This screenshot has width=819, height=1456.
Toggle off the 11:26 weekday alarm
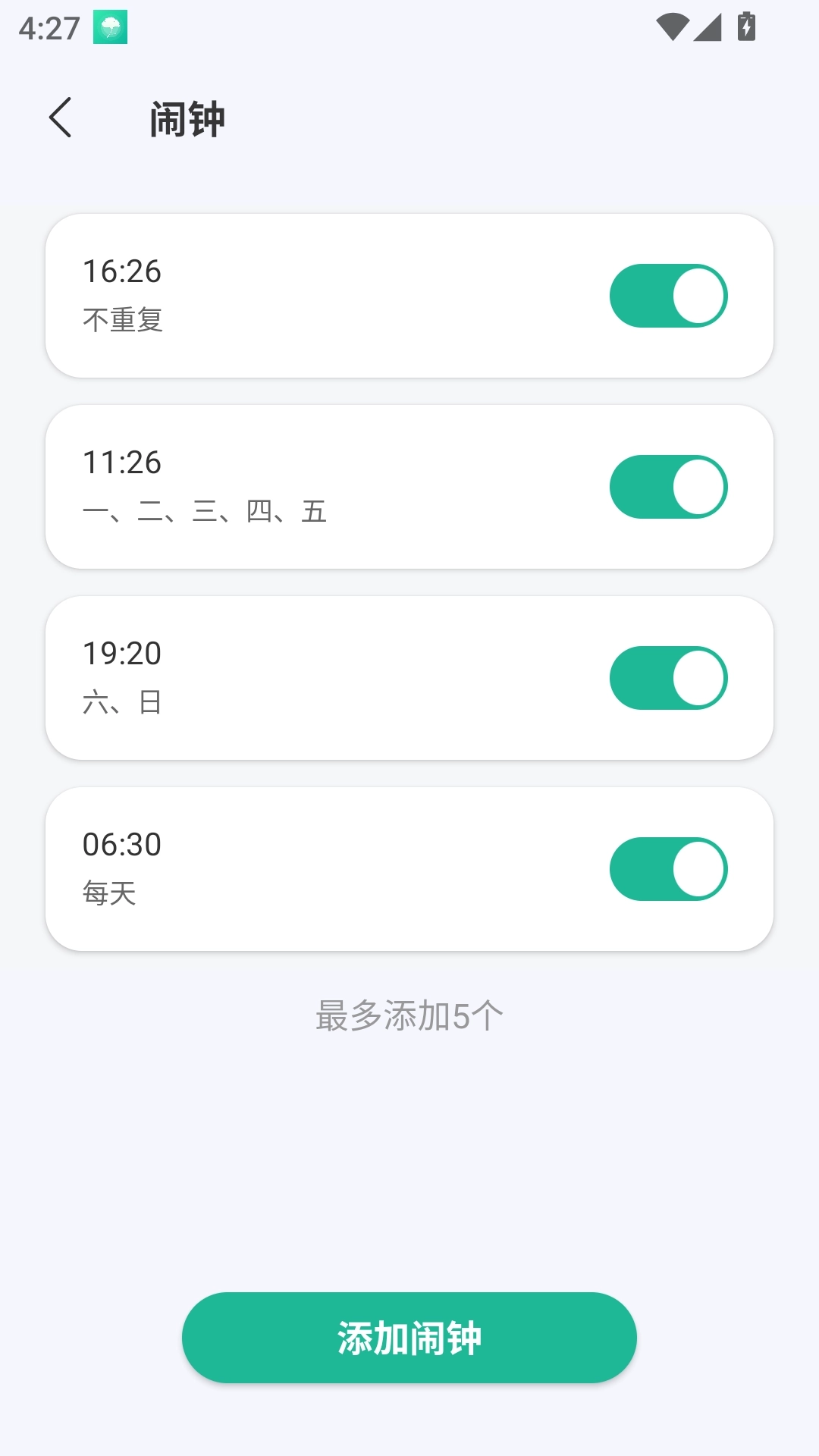668,487
